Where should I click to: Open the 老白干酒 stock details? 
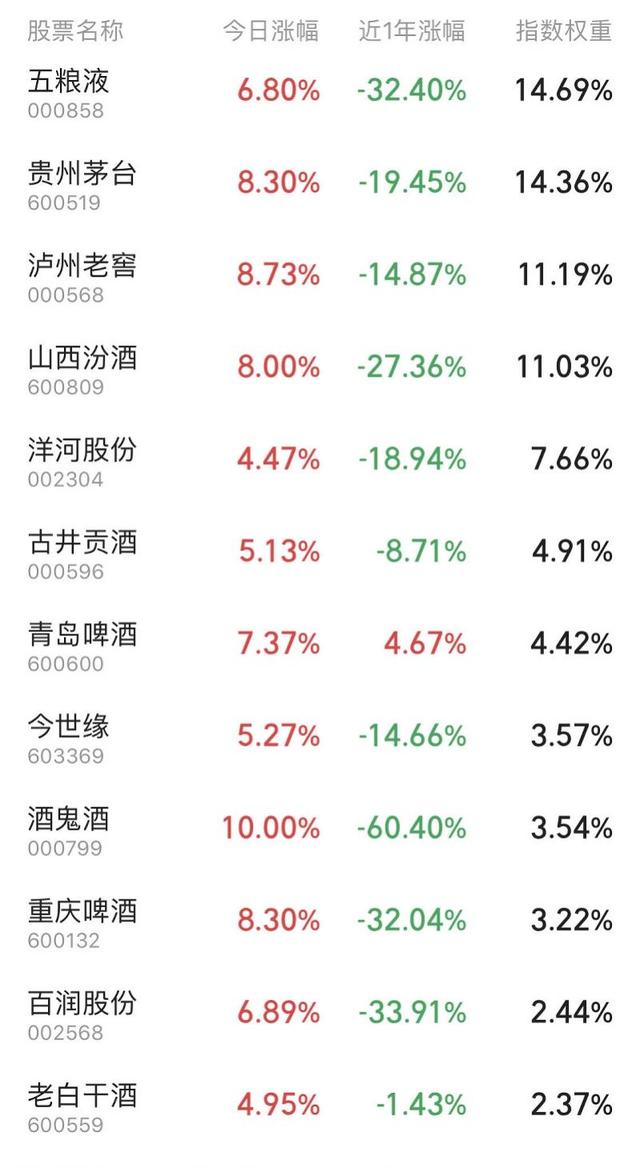(x=320, y=1108)
